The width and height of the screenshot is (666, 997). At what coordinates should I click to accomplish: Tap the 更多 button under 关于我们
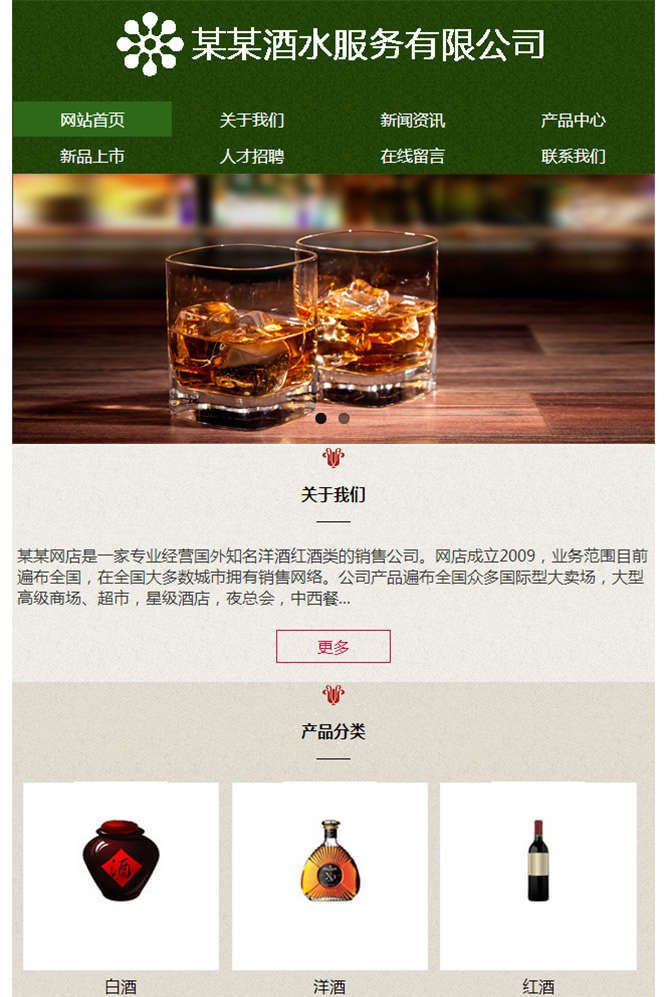(333, 647)
